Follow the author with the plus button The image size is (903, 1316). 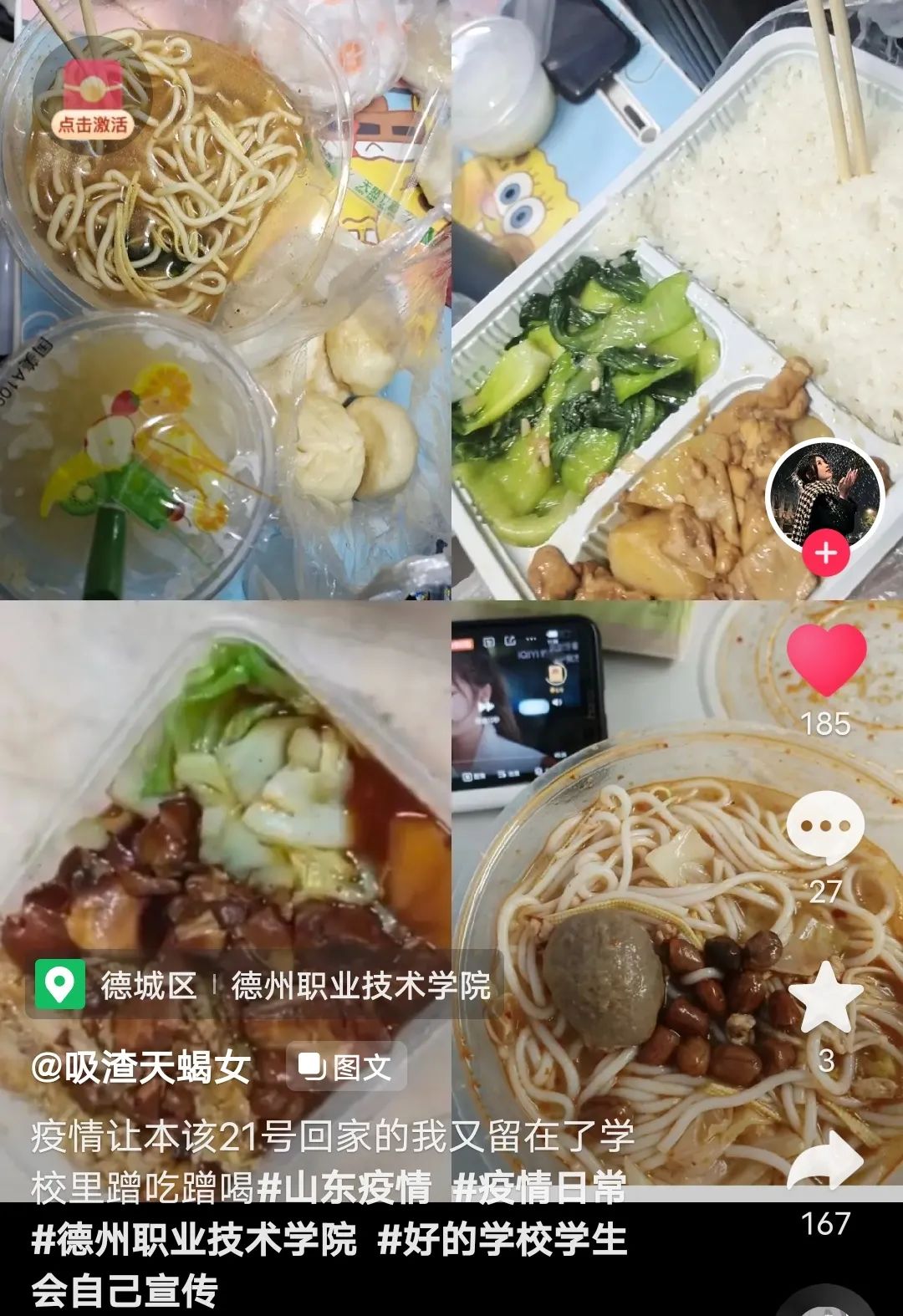click(825, 553)
